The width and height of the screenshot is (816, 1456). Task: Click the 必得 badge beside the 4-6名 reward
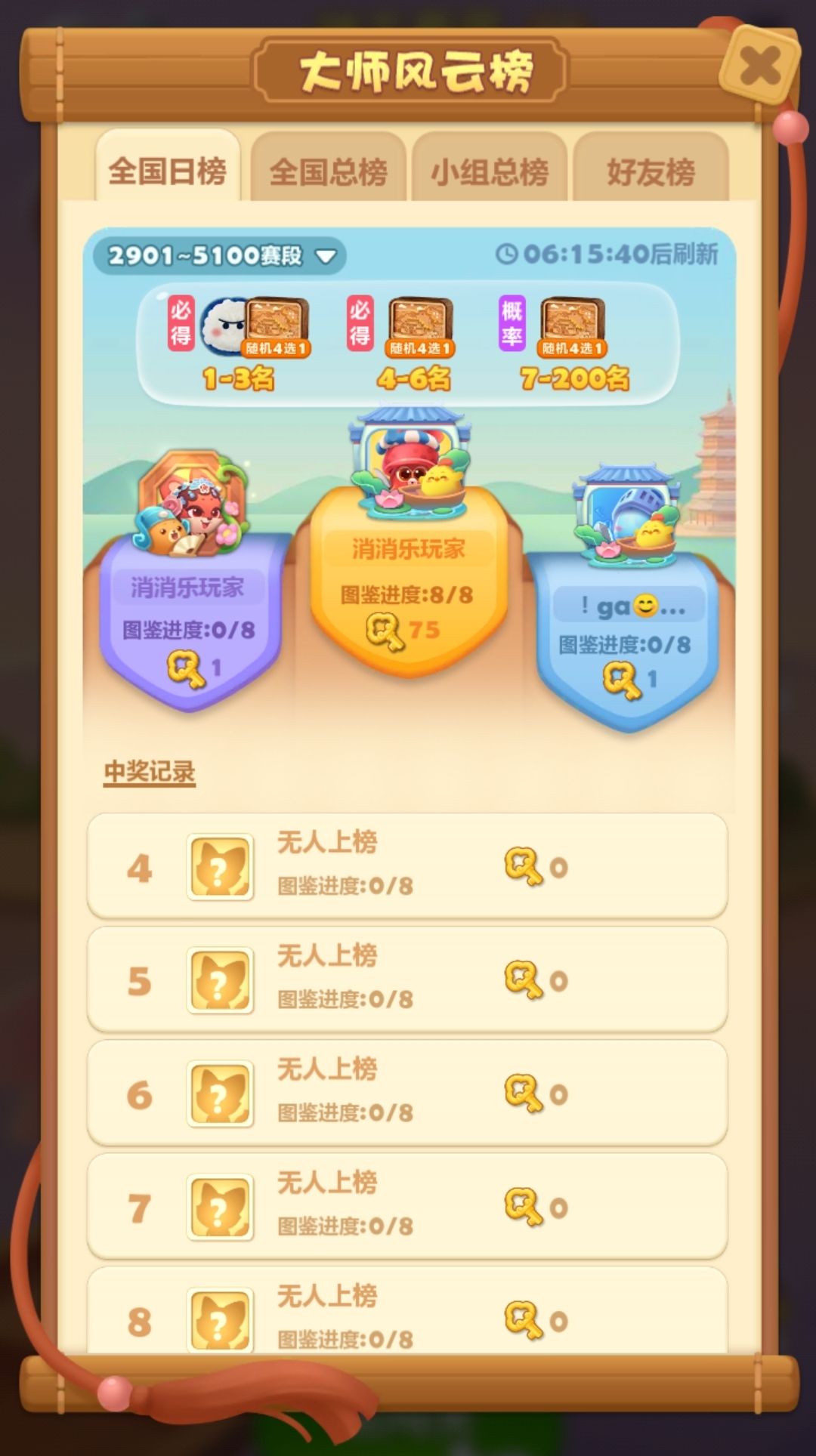360,323
